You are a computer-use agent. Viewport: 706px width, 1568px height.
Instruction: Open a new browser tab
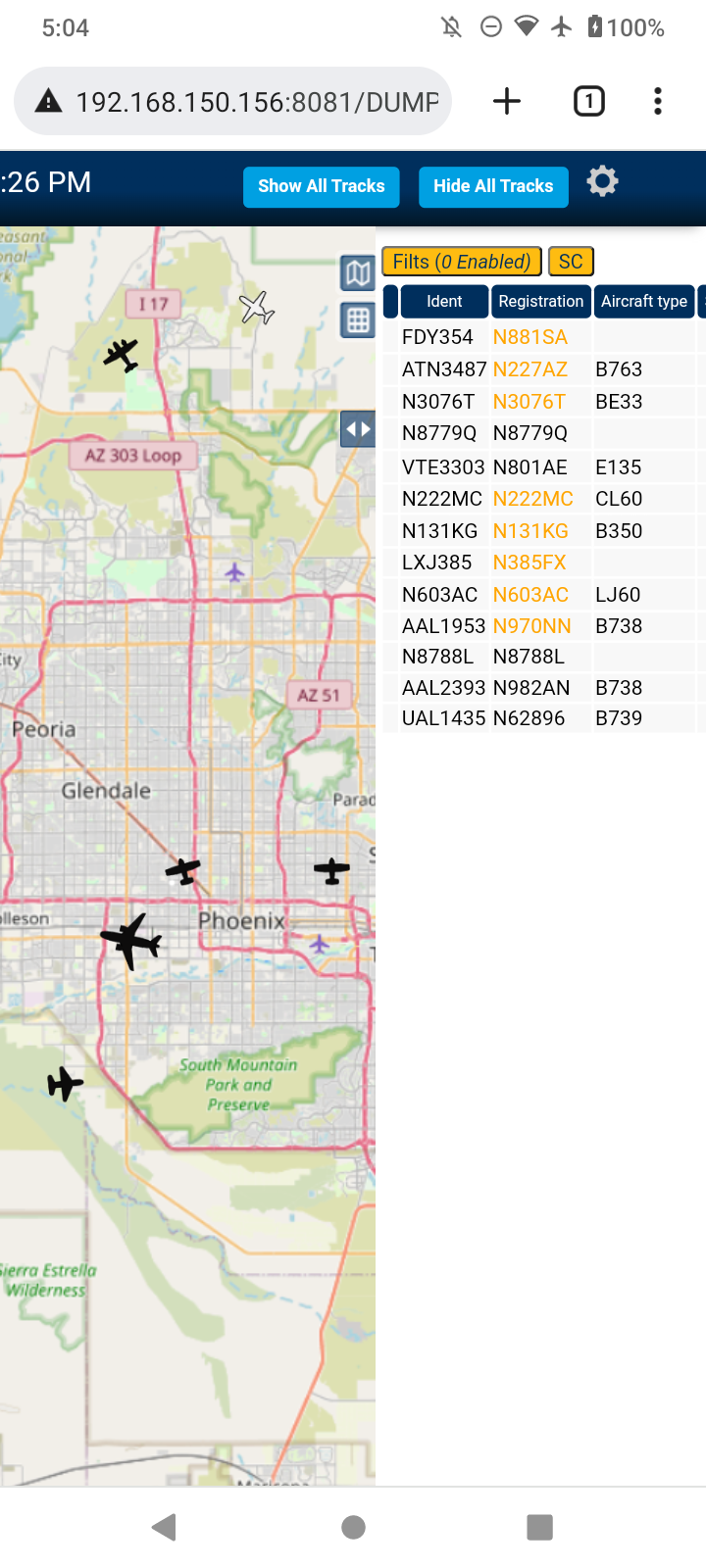(x=507, y=101)
